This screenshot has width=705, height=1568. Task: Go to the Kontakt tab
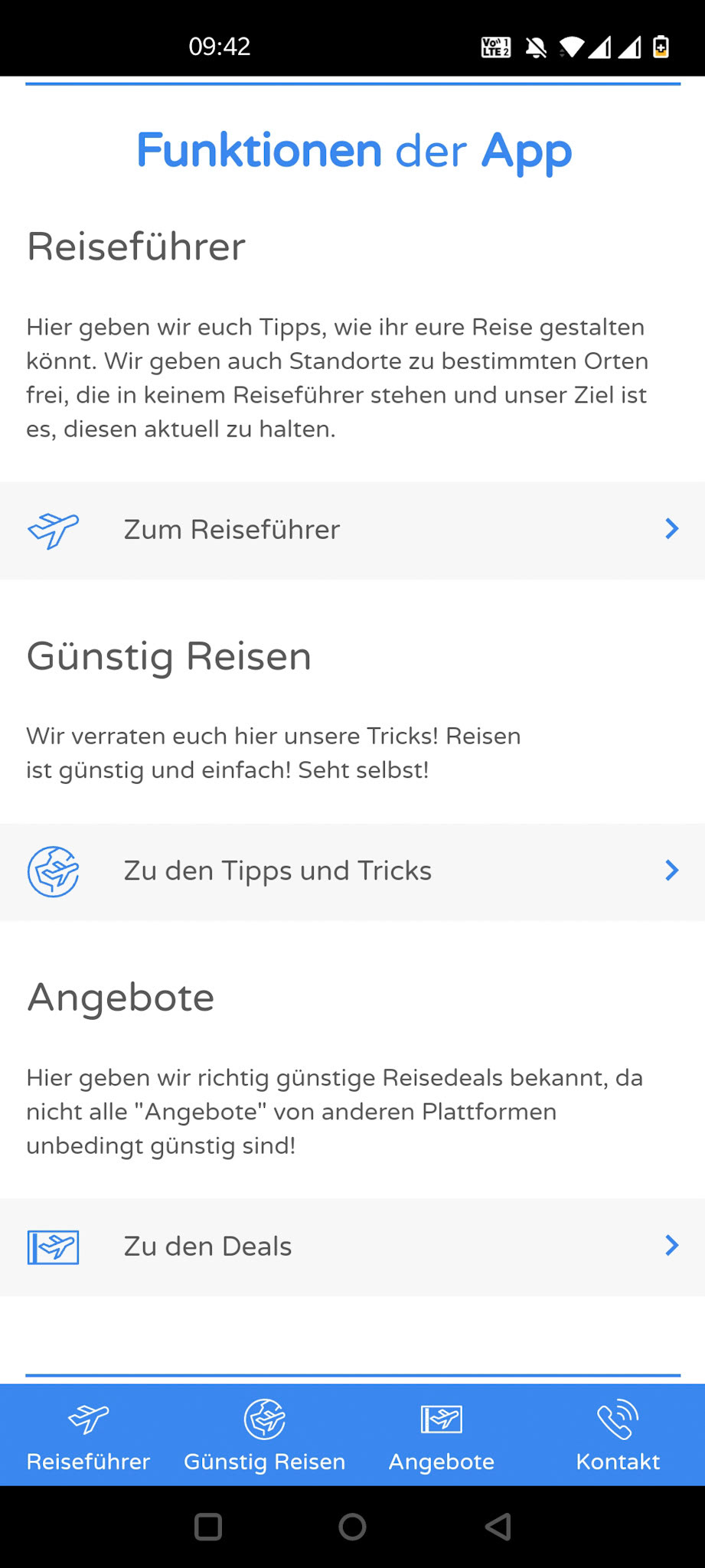(617, 1436)
